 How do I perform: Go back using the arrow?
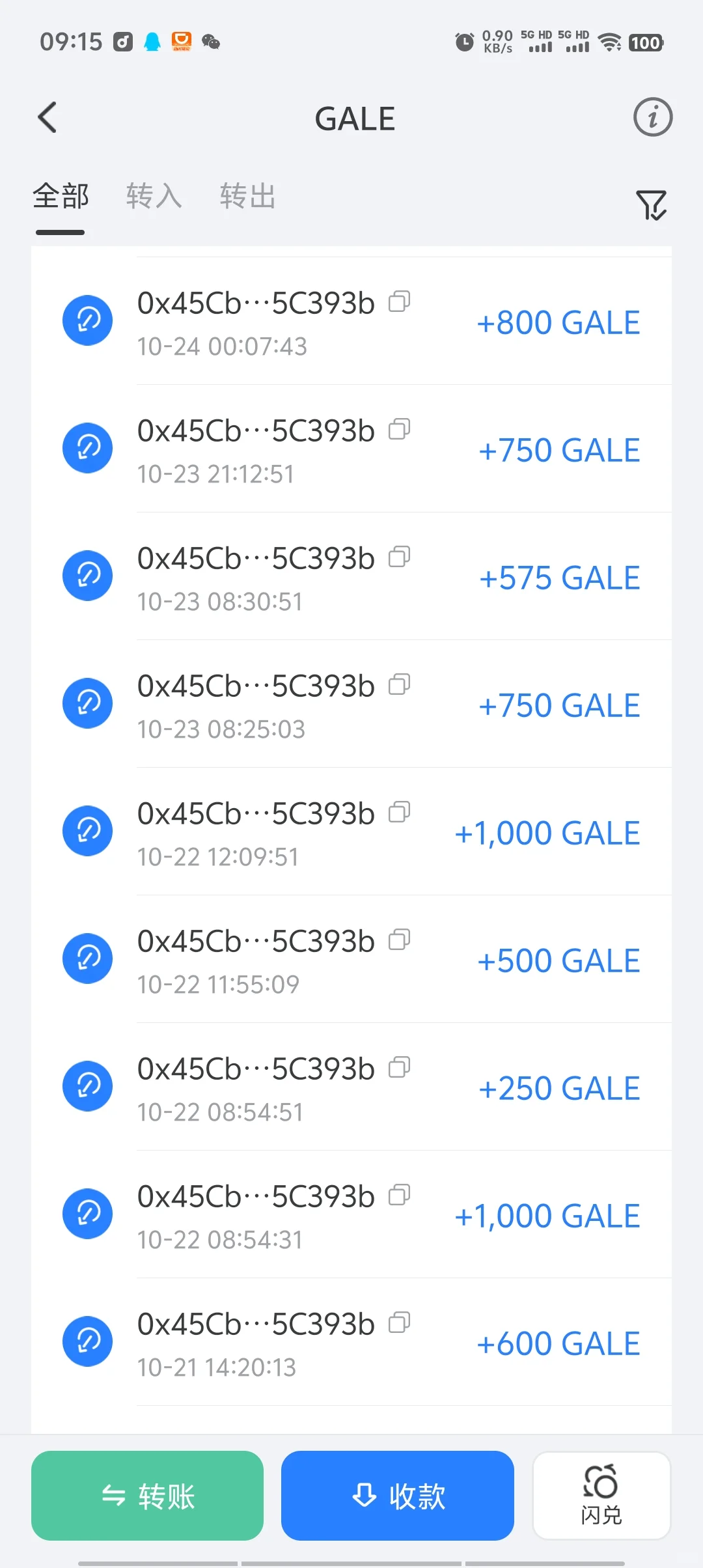coord(48,118)
